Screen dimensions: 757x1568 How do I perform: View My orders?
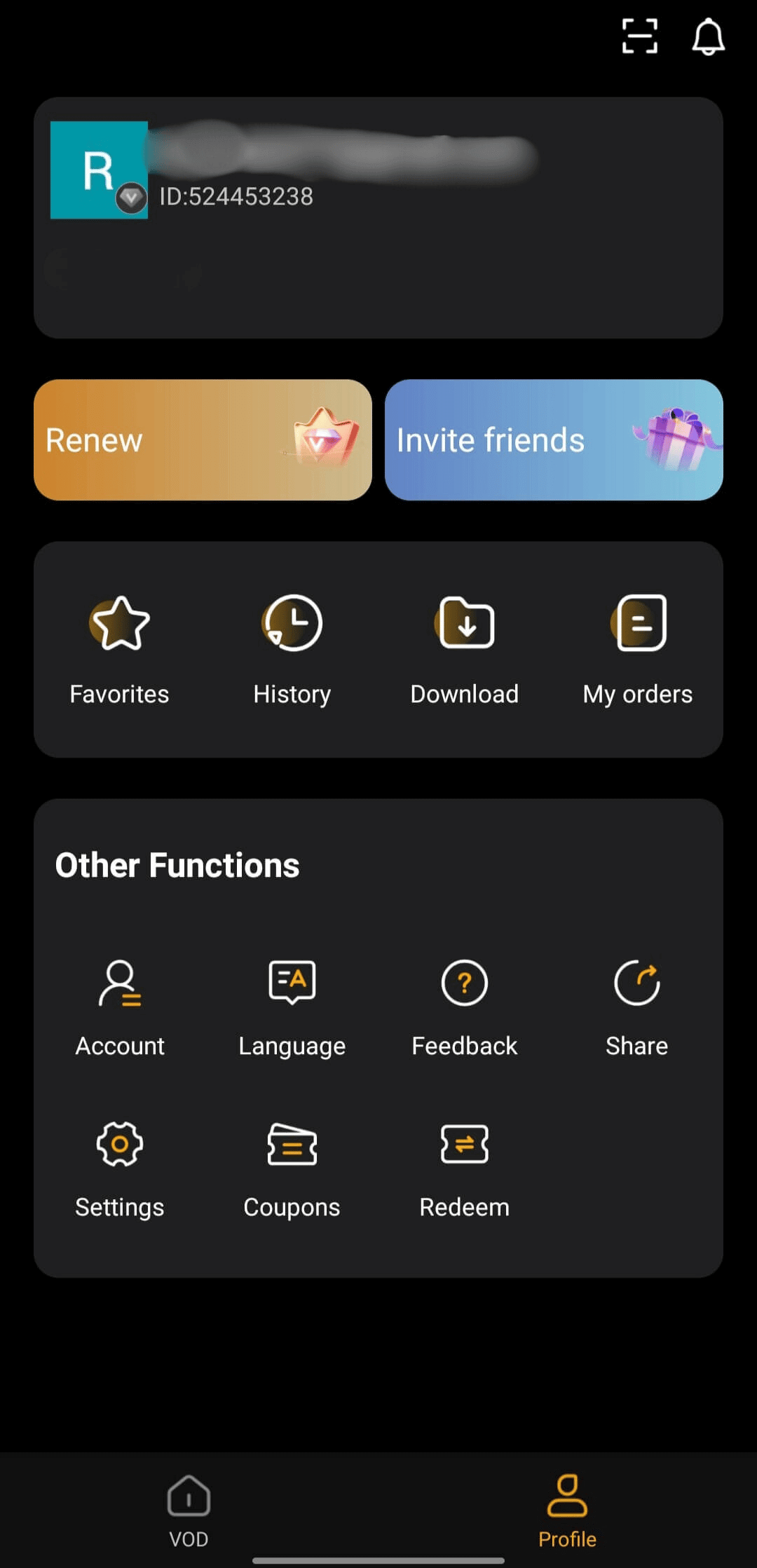(637, 624)
